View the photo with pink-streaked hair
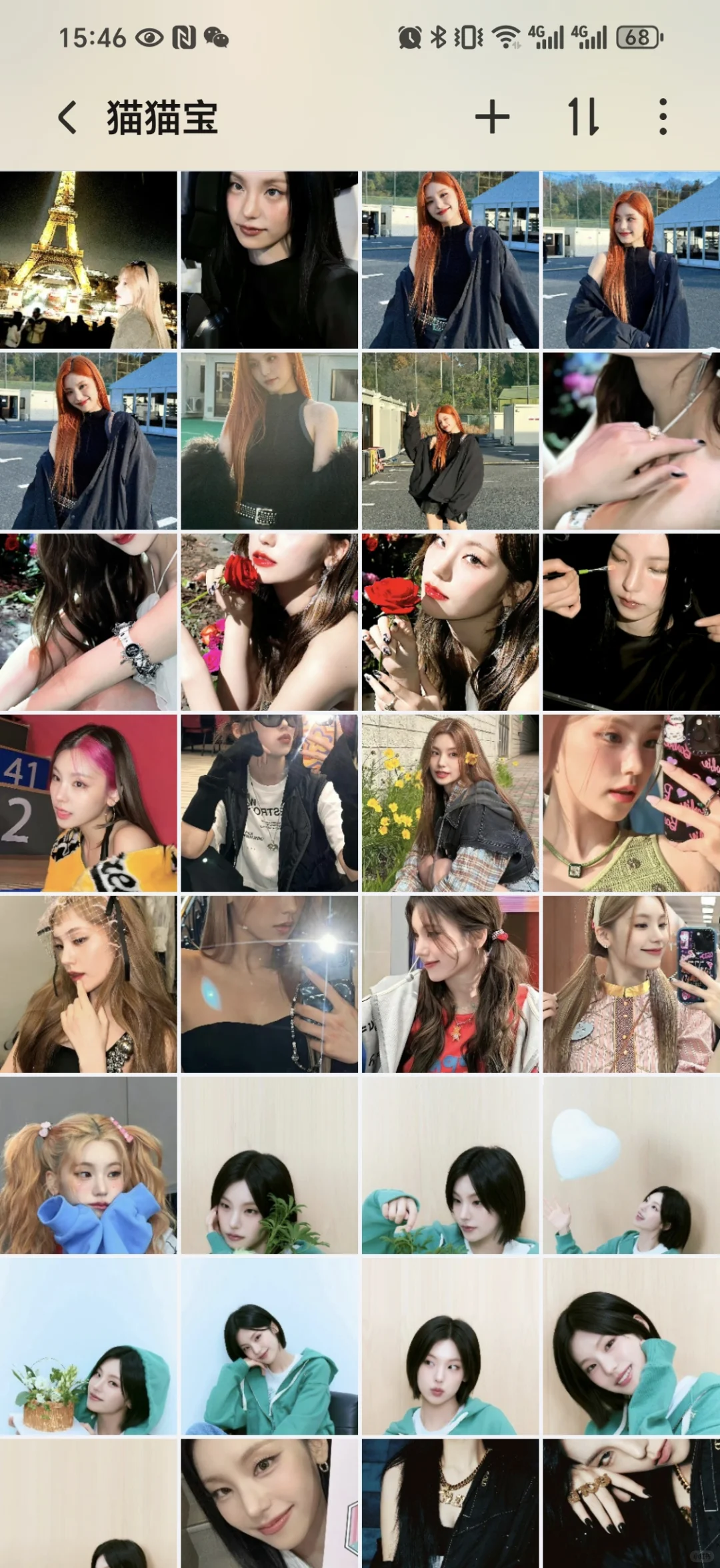Image resolution: width=720 pixels, height=1568 pixels. pos(89,803)
